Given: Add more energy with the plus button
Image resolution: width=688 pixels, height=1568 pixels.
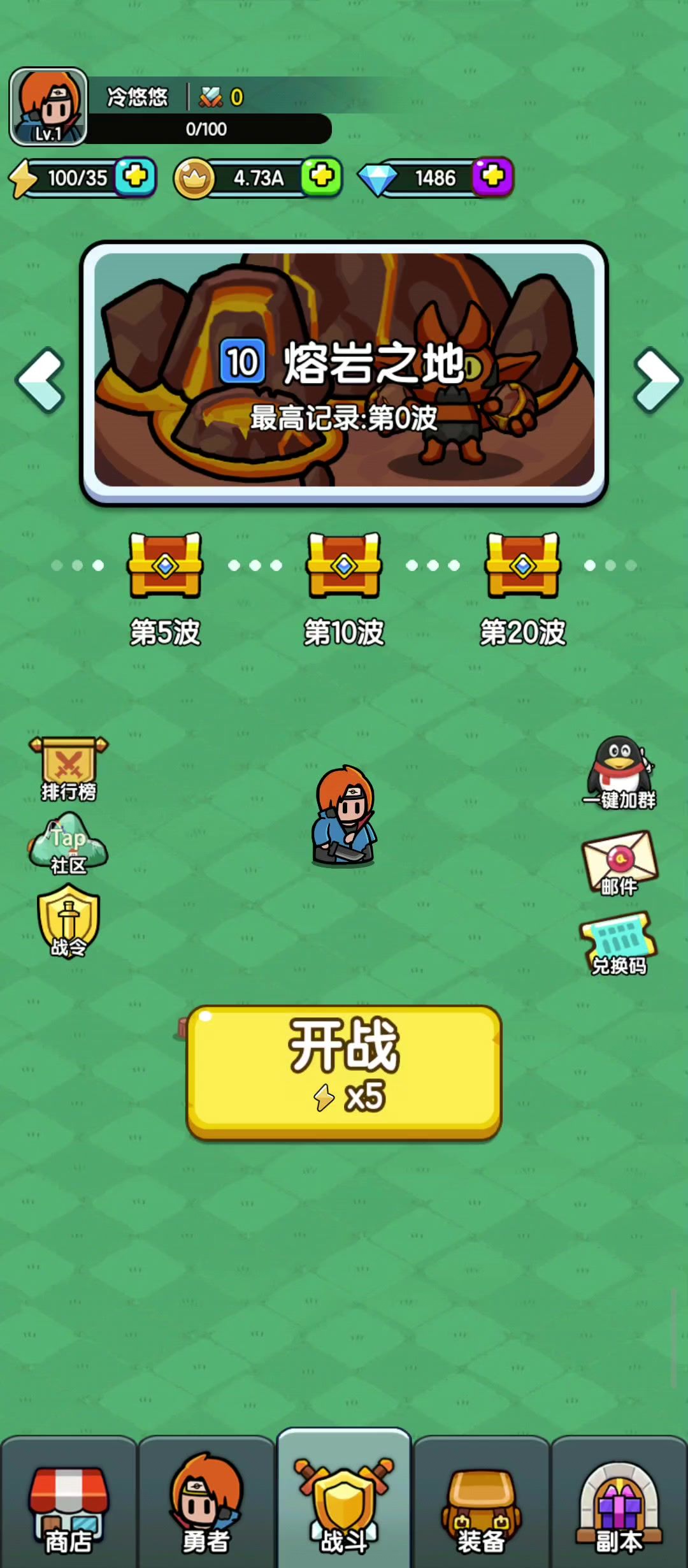Looking at the screenshot, I should [136, 177].
